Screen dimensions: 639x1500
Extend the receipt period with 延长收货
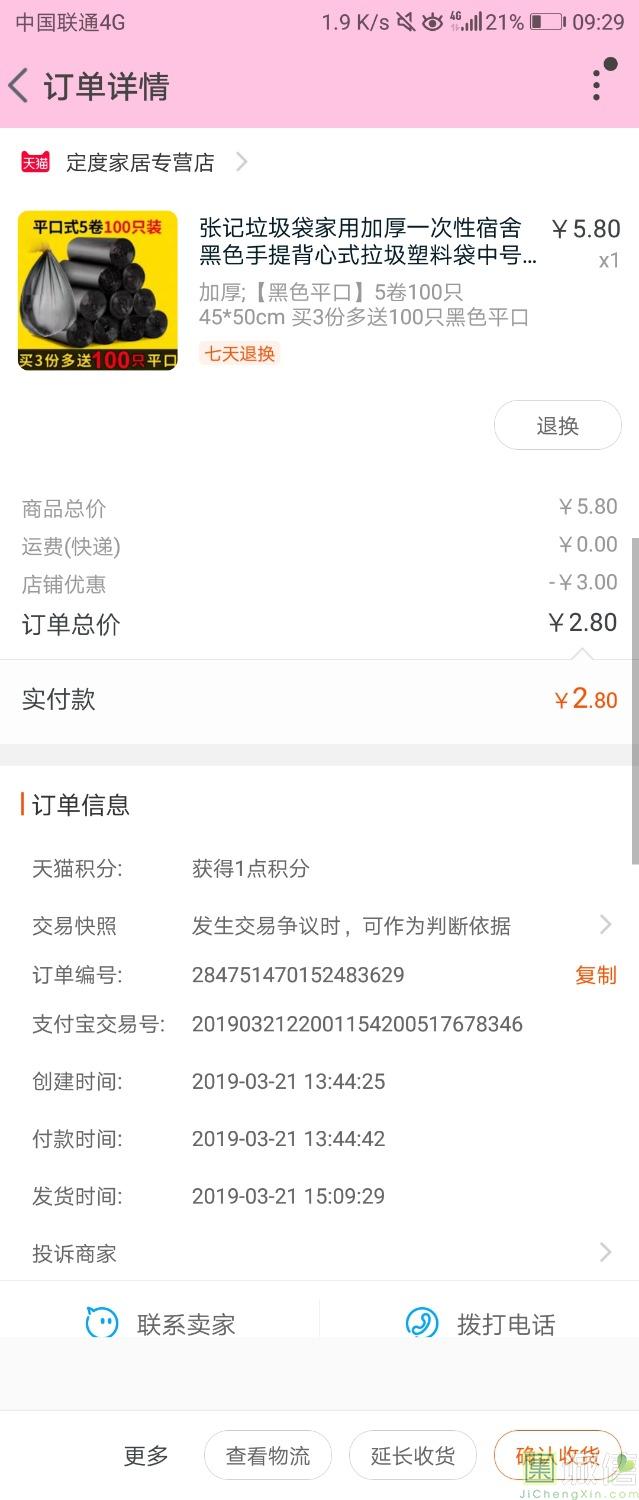click(412, 1456)
